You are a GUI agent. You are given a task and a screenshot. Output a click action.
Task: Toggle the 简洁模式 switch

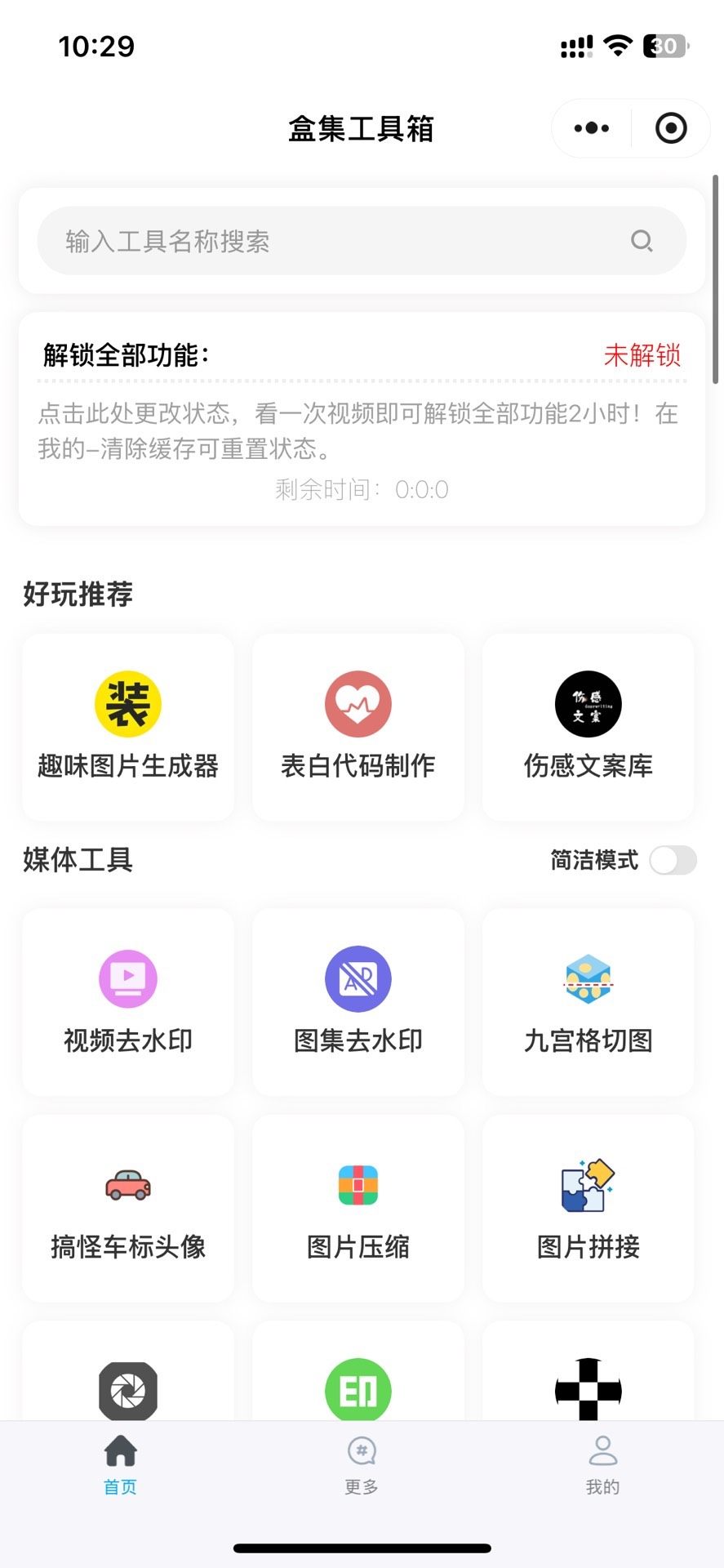pyautogui.click(x=673, y=860)
